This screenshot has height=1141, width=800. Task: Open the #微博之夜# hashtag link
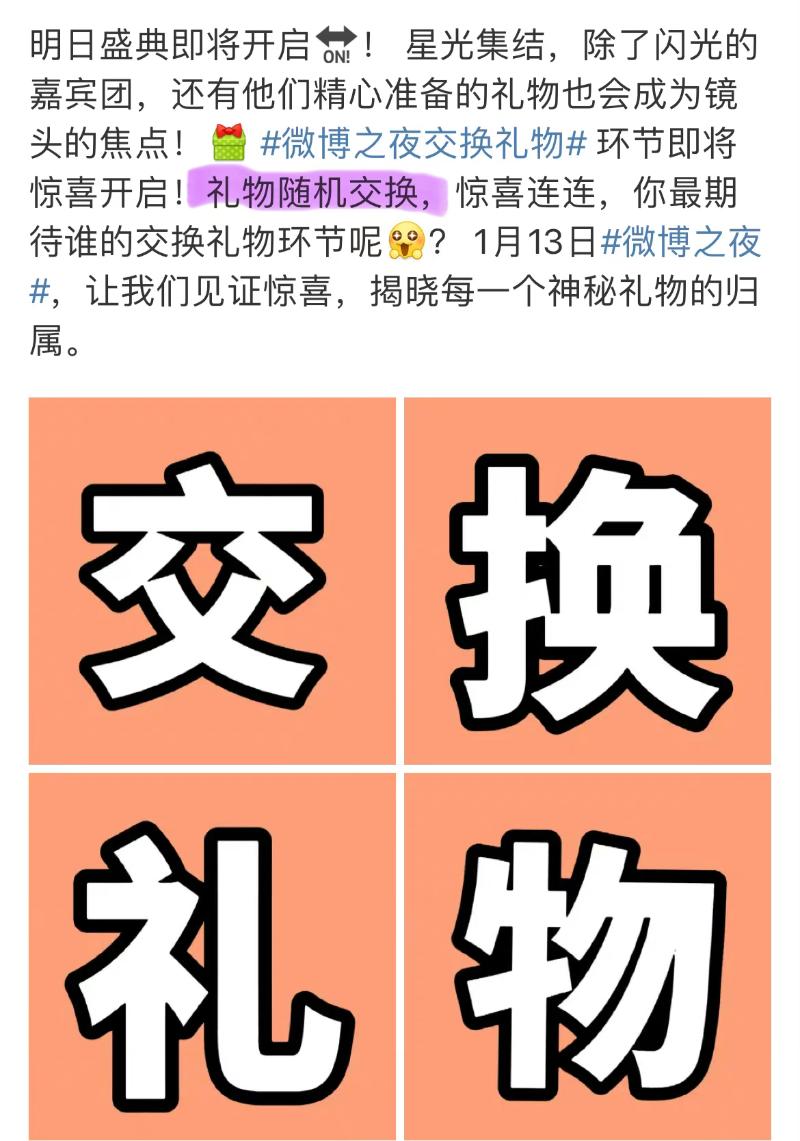click(x=680, y=242)
